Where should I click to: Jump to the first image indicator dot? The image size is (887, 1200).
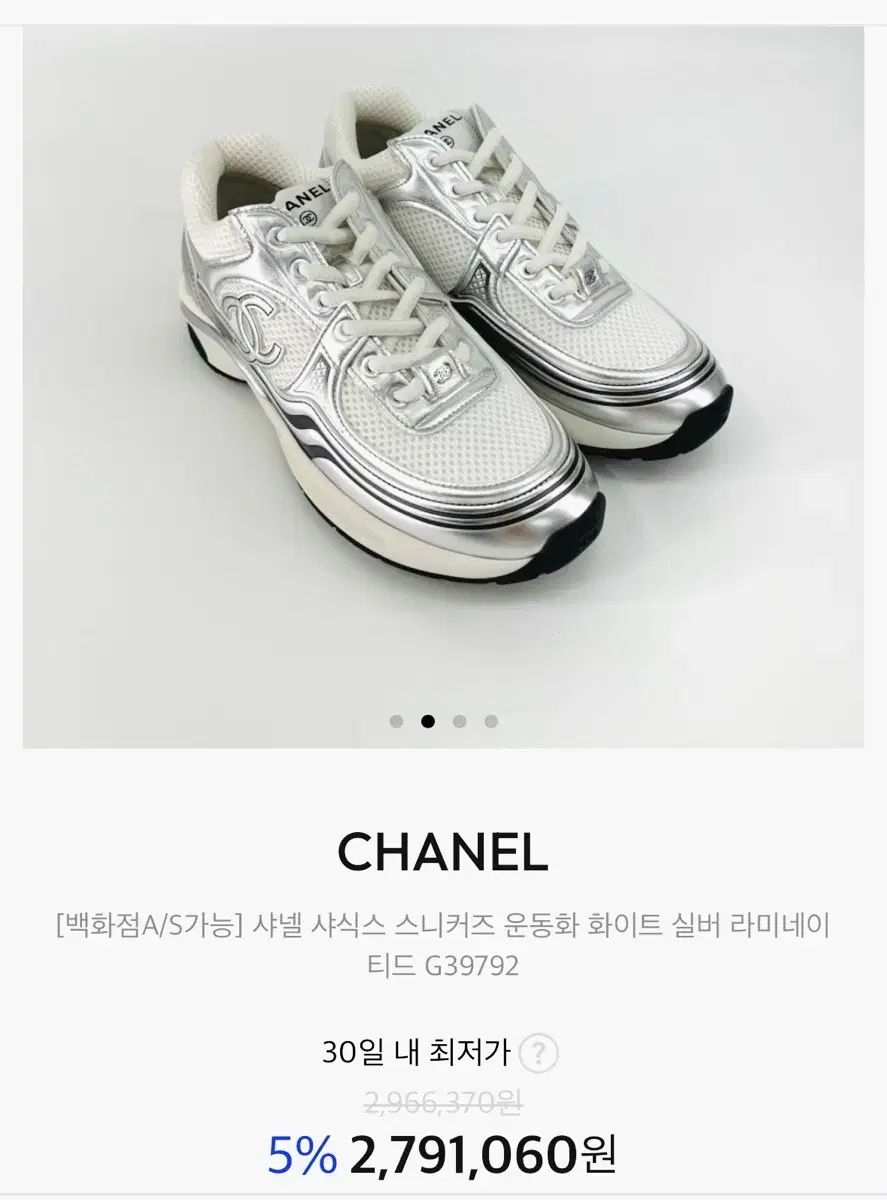[x=397, y=721]
